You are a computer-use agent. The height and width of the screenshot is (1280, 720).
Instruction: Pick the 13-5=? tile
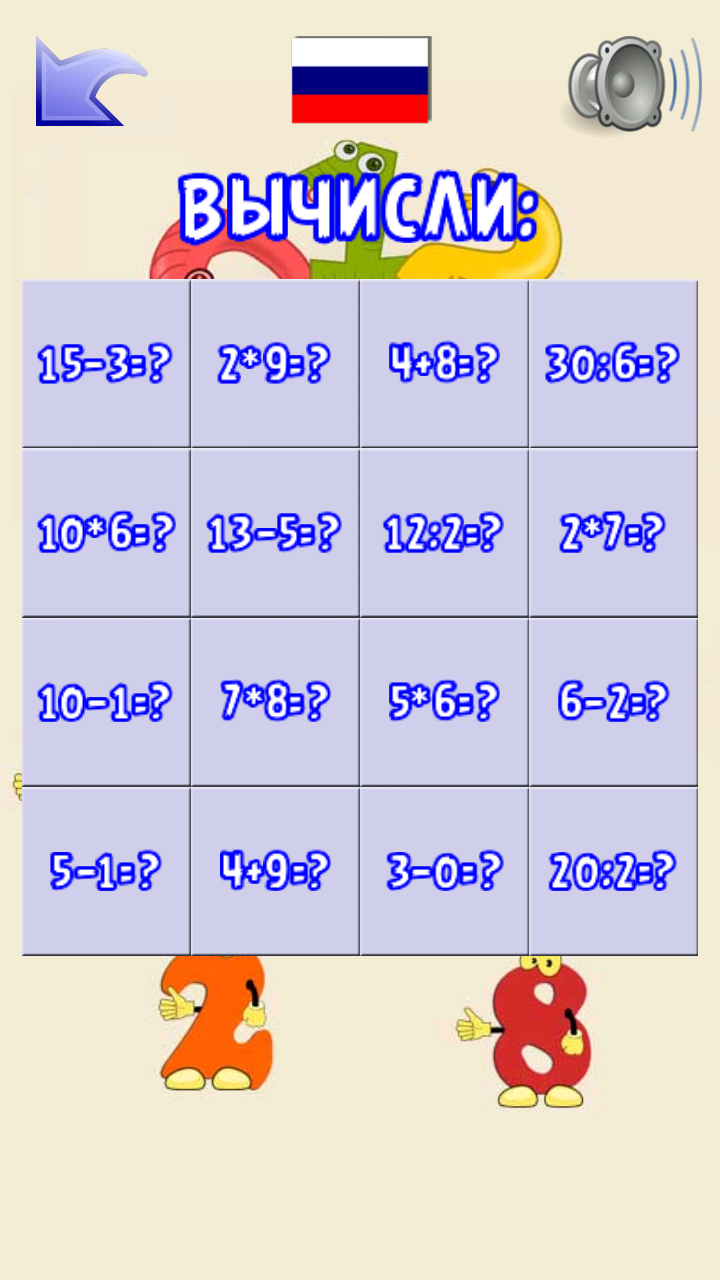[275, 532]
